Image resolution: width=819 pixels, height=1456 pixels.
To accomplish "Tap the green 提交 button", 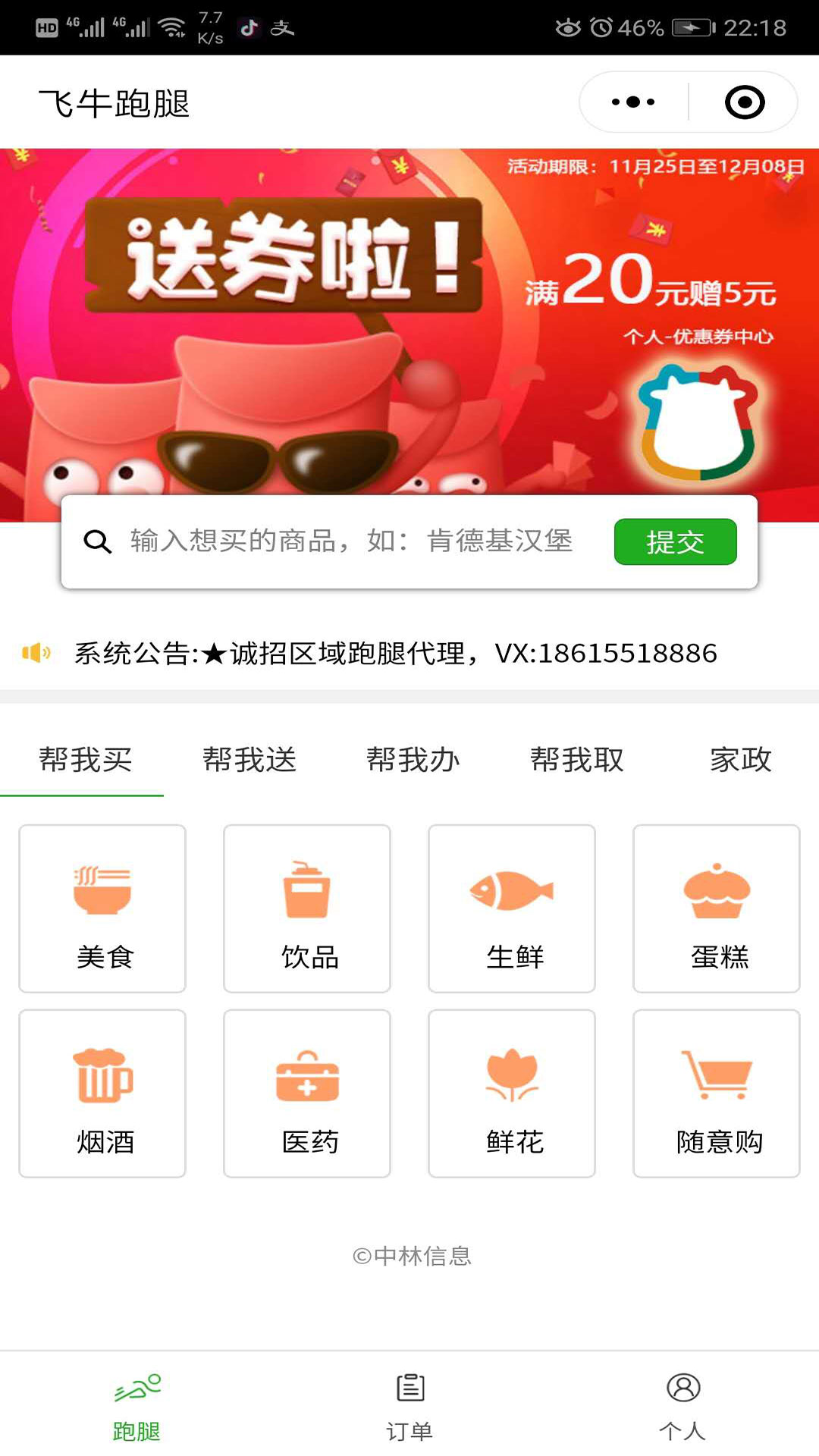I will [675, 541].
